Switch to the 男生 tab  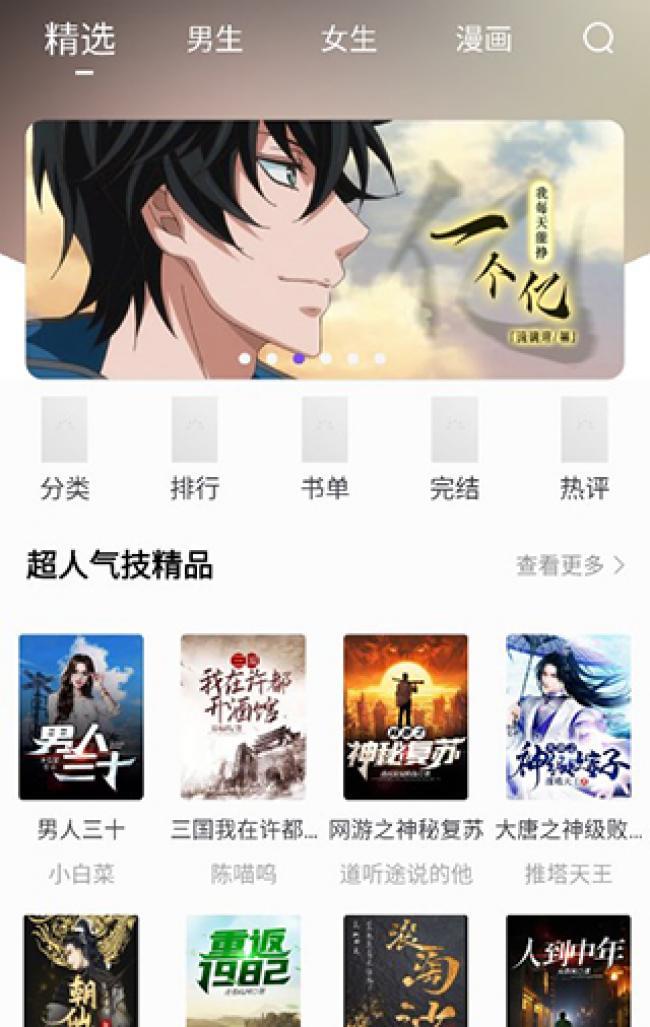(215, 40)
